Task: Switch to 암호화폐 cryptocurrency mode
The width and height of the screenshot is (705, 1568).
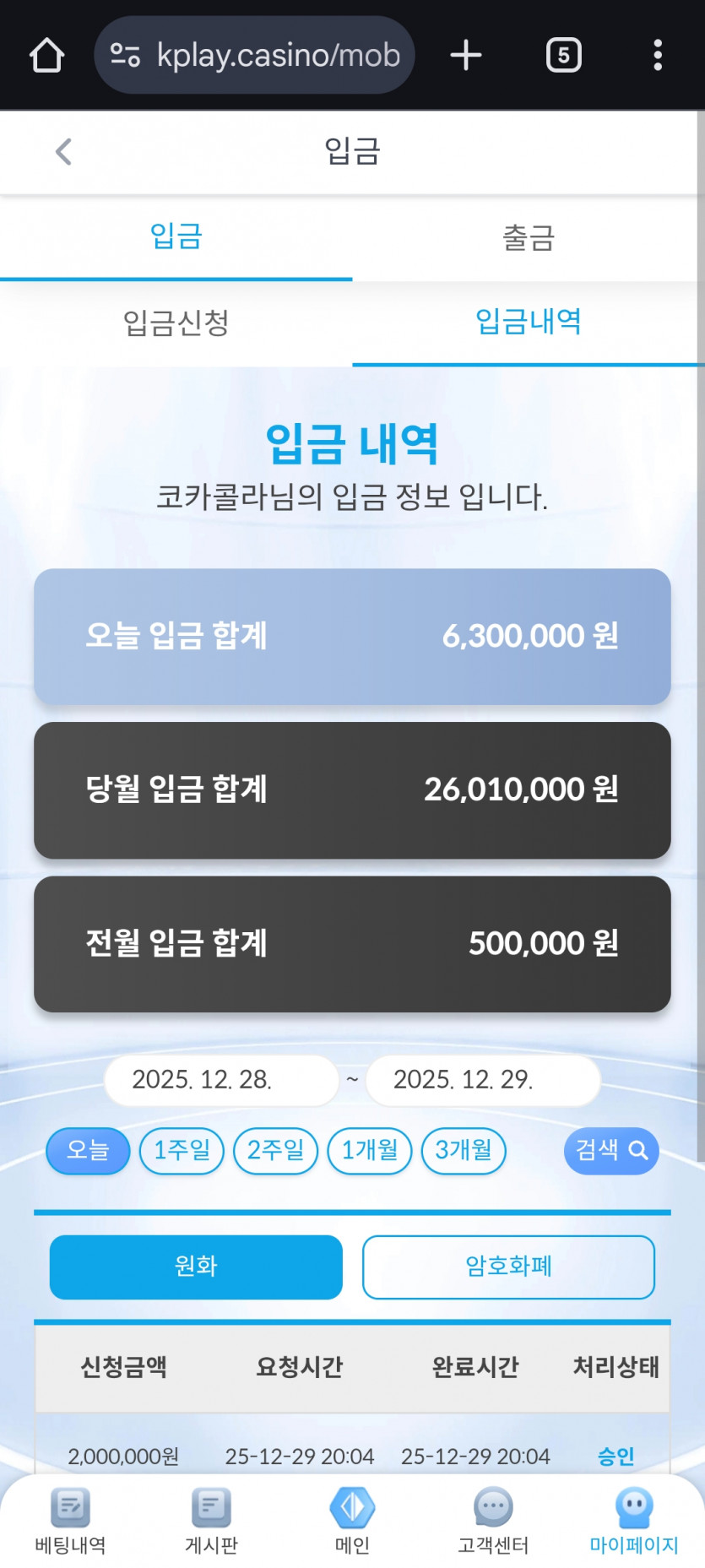Action: click(508, 1267)
